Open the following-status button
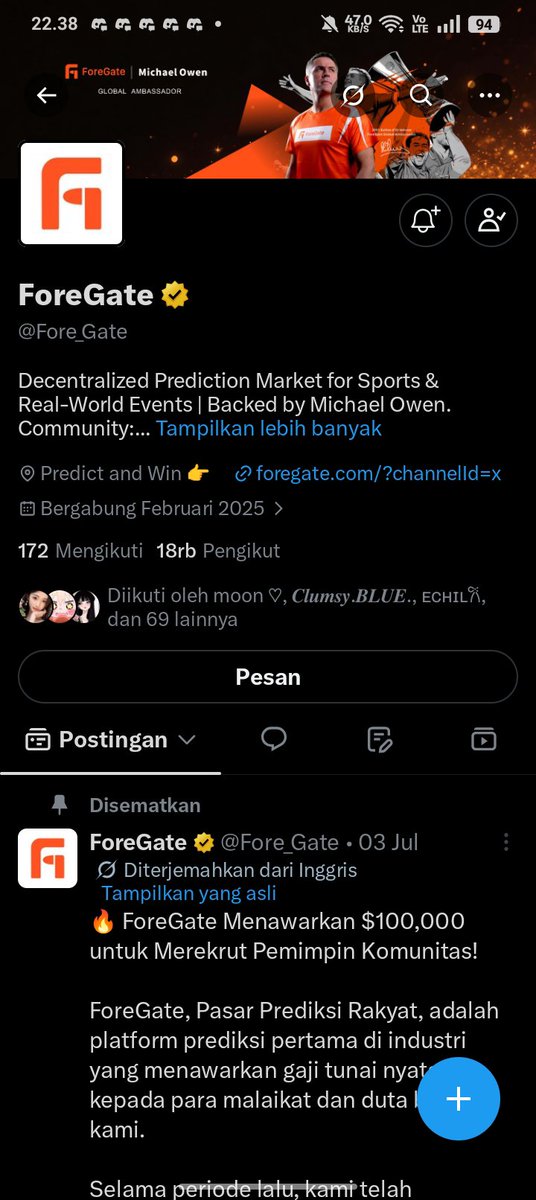 click(491, 220)
